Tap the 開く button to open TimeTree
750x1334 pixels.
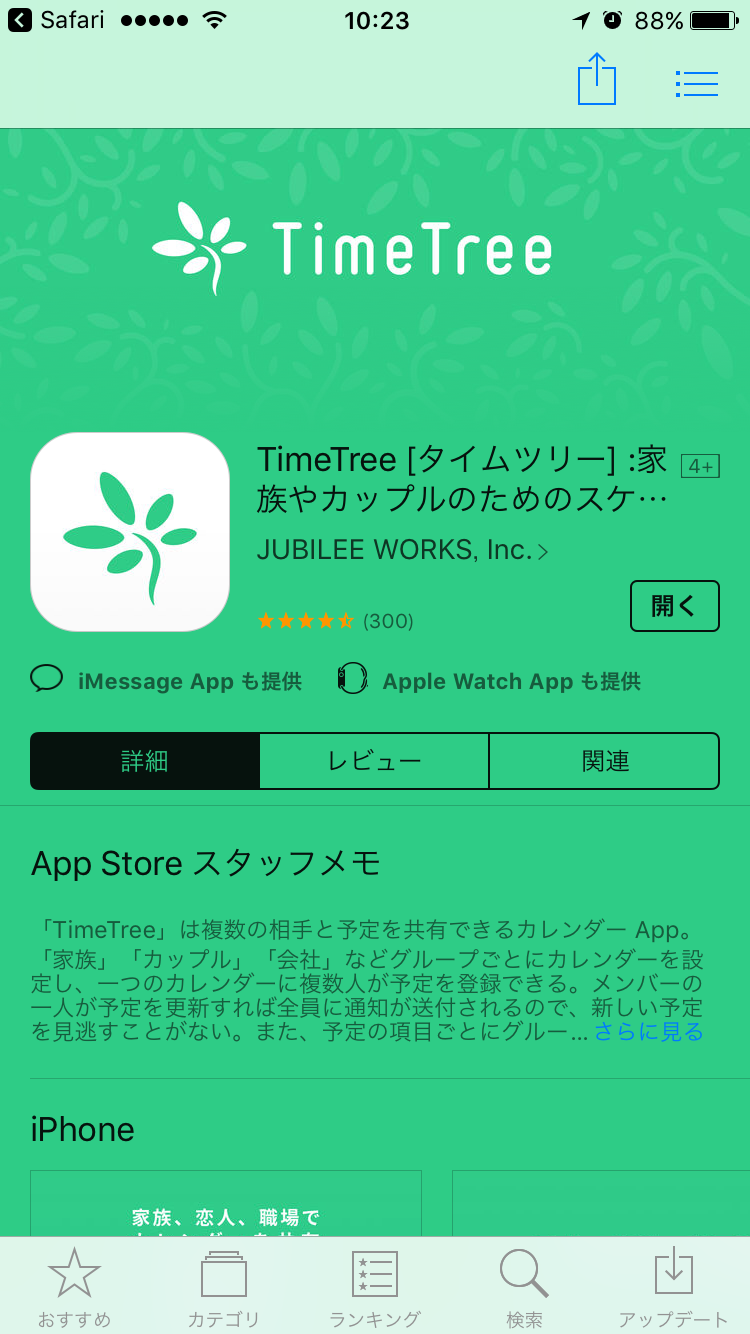[x=674, y=606]
